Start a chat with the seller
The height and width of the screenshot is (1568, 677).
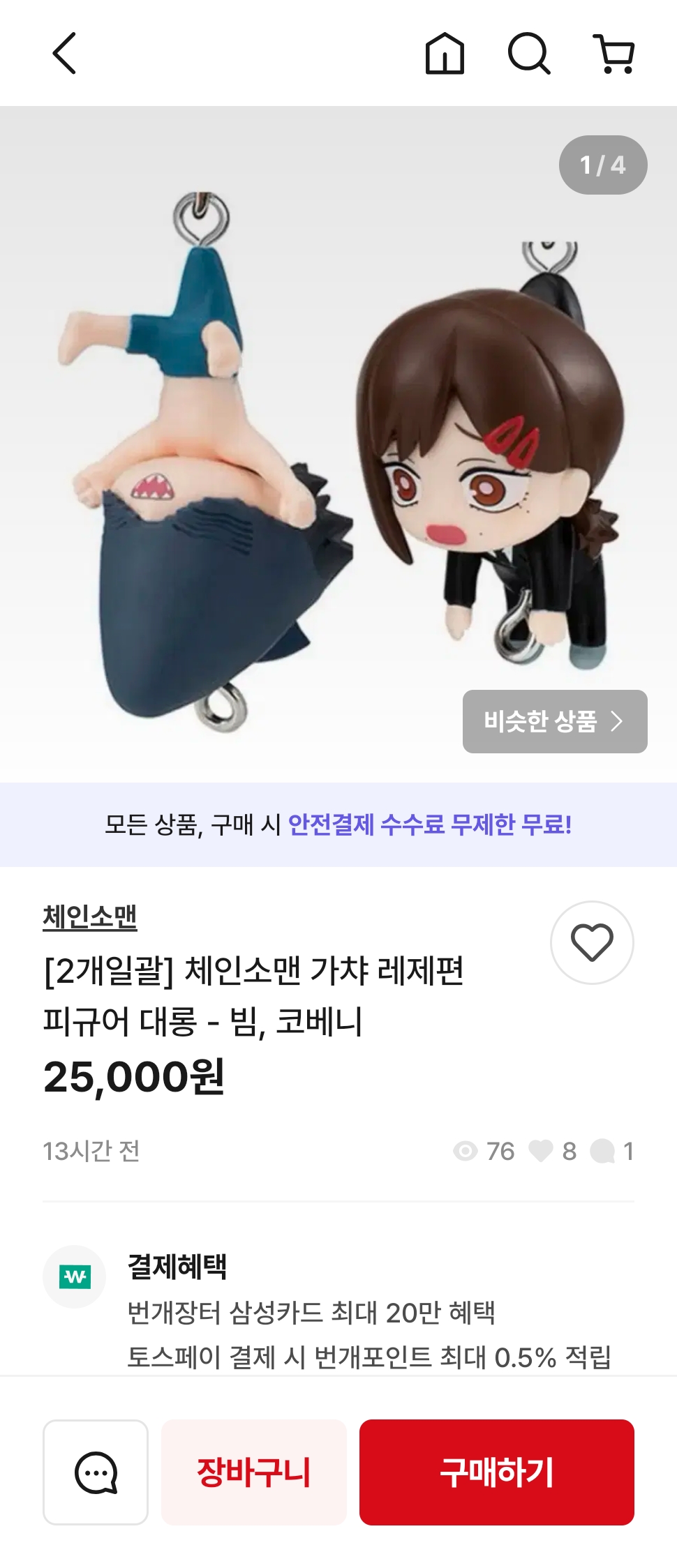click(x=96, y=1472)
